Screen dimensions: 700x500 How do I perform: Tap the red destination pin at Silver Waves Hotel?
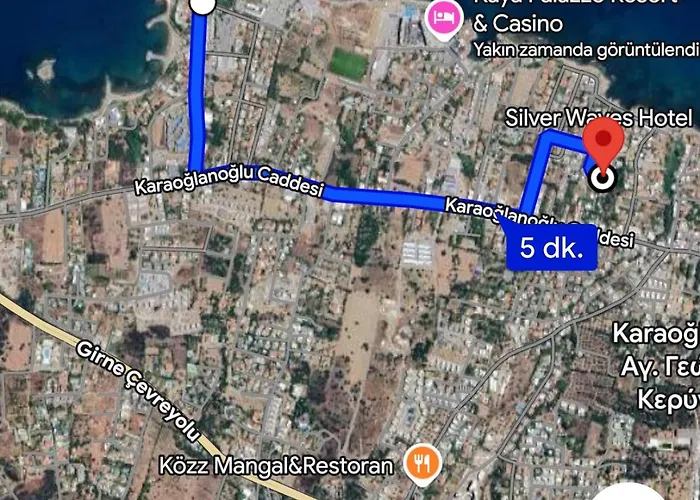point(603,144)
